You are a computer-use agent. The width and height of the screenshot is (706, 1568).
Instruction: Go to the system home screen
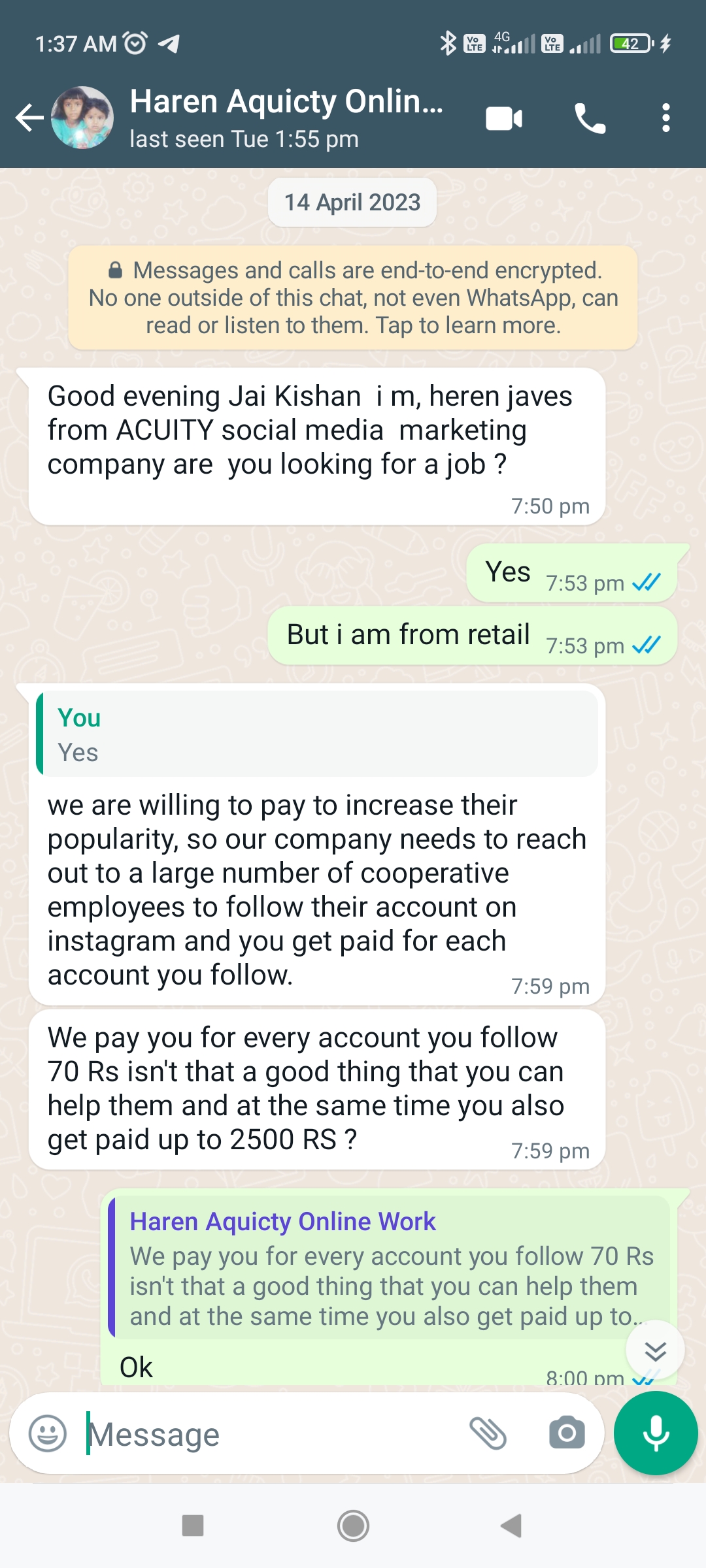click(353, 1526)
